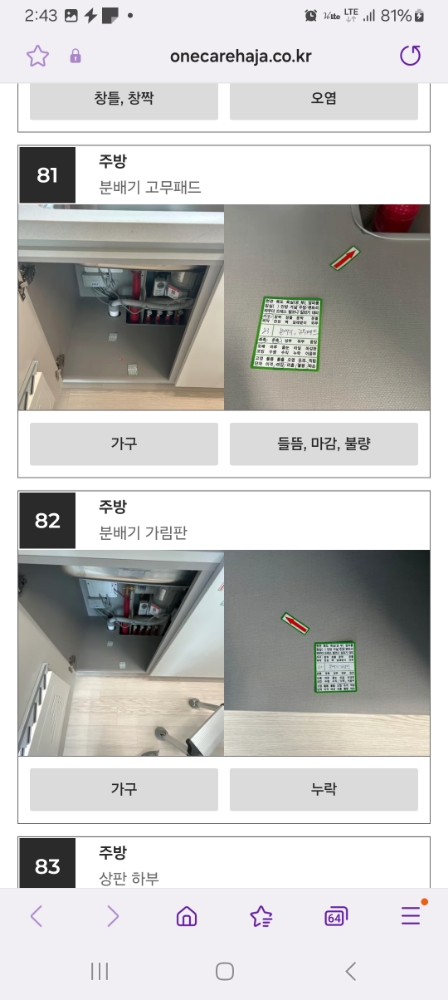Image resolution: width=448 pixels, height=1000 pixels.
Task: Tap the onecarehaja.co.kr address bar
Action: point(241,56)
